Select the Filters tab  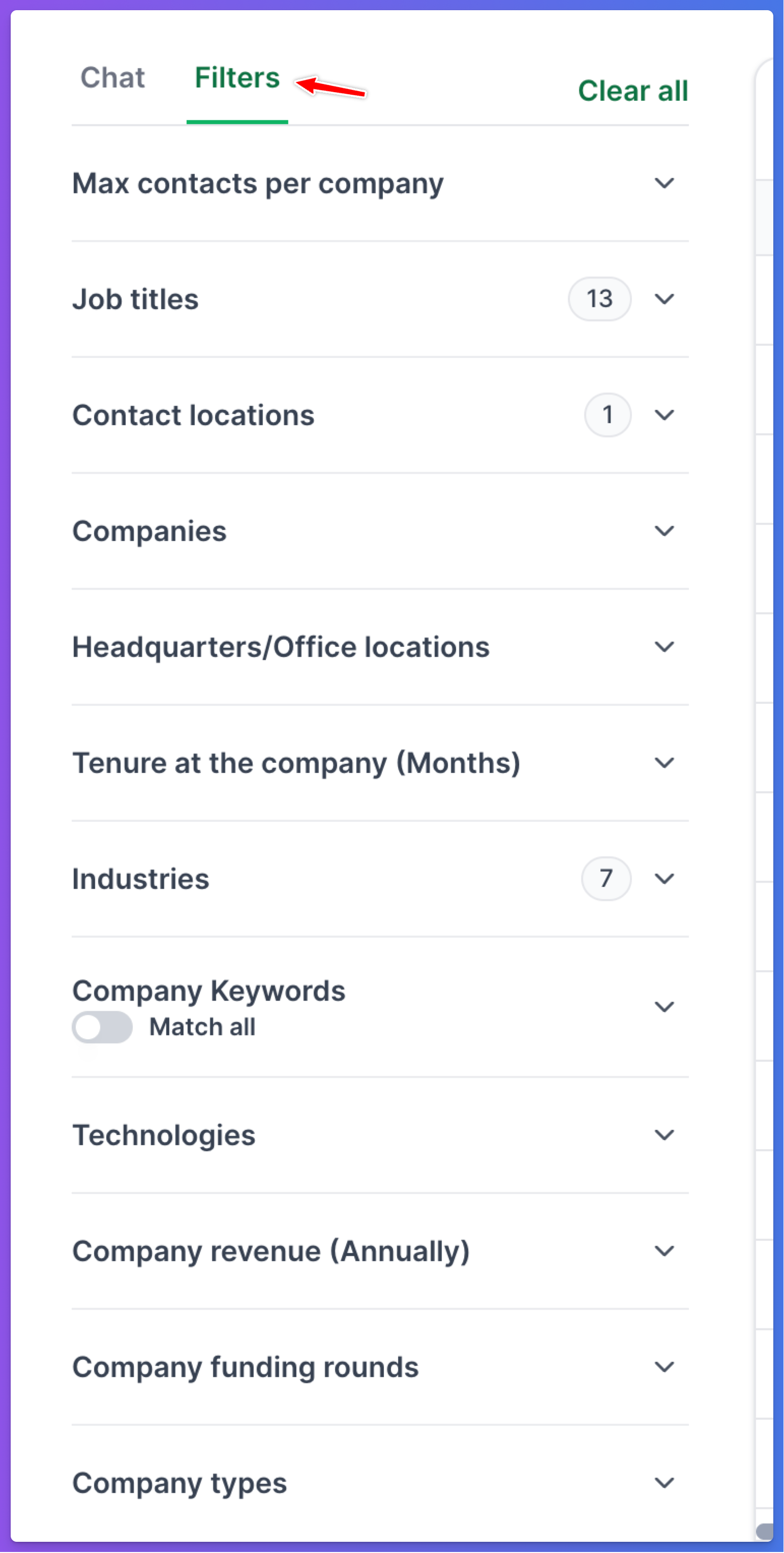(237, 78)
